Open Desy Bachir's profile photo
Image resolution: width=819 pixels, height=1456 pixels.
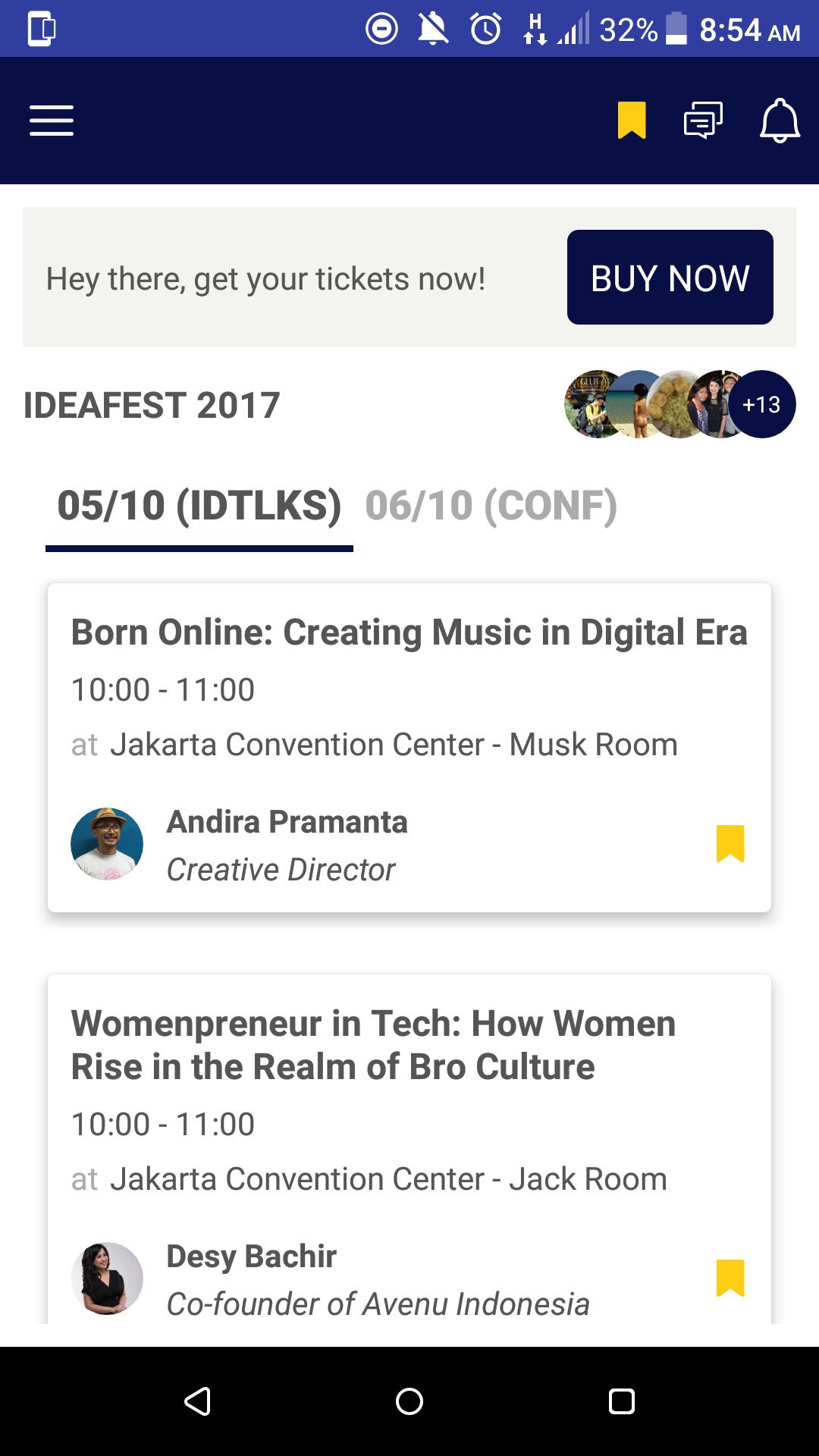point(106,1277)
